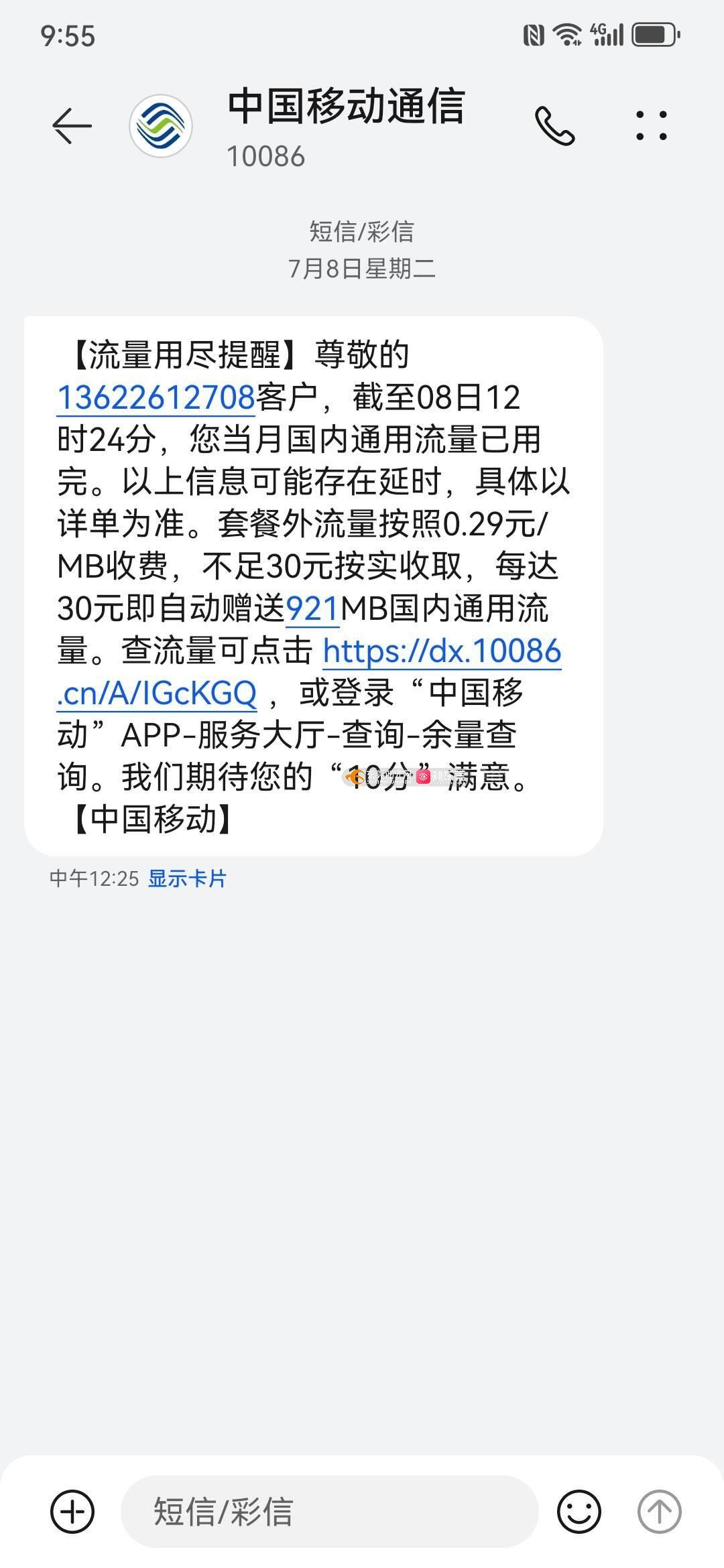Tap the phone number link 13622612708
724x1568 pixels.
[x=156, y=397]
